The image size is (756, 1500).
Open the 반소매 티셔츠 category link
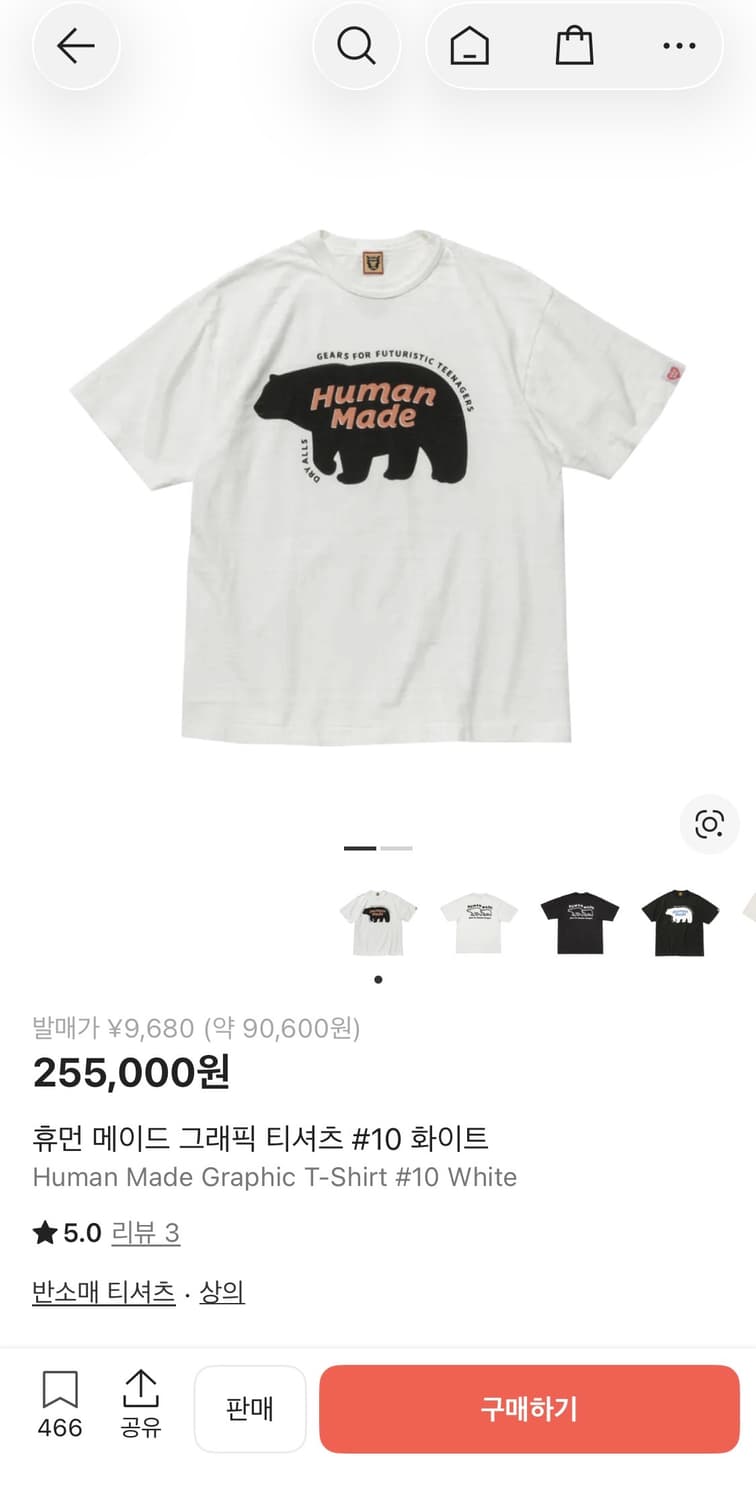coord(101,1291)
